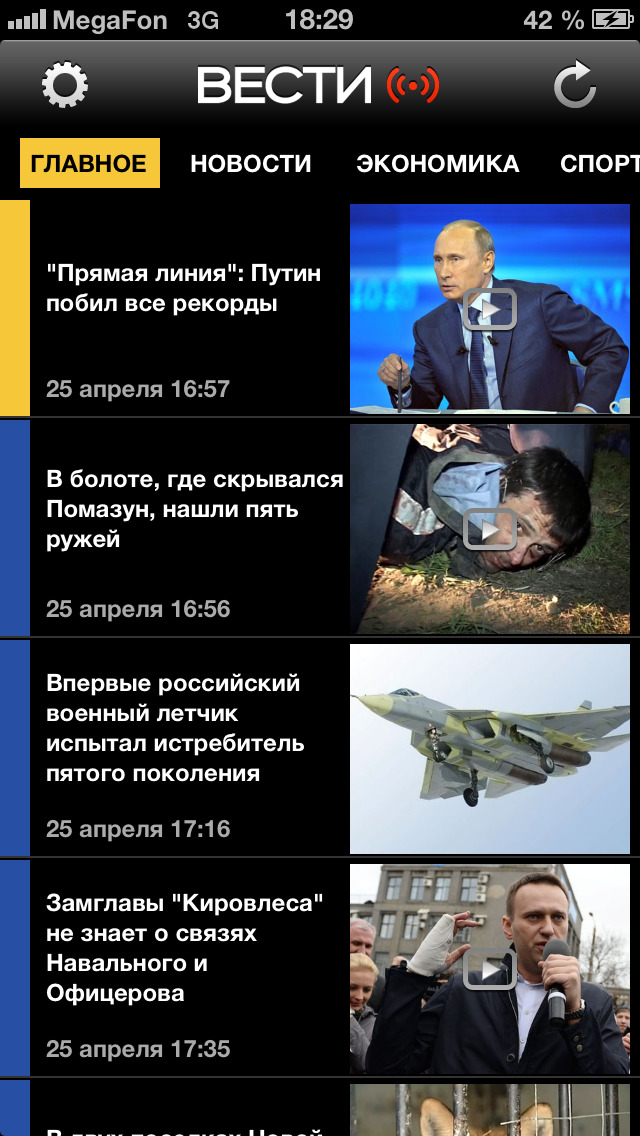Screen dimensions: 640x1136
Task: Tap the ВЕСТИ live broadcast icon
Action: pos(413,86)
